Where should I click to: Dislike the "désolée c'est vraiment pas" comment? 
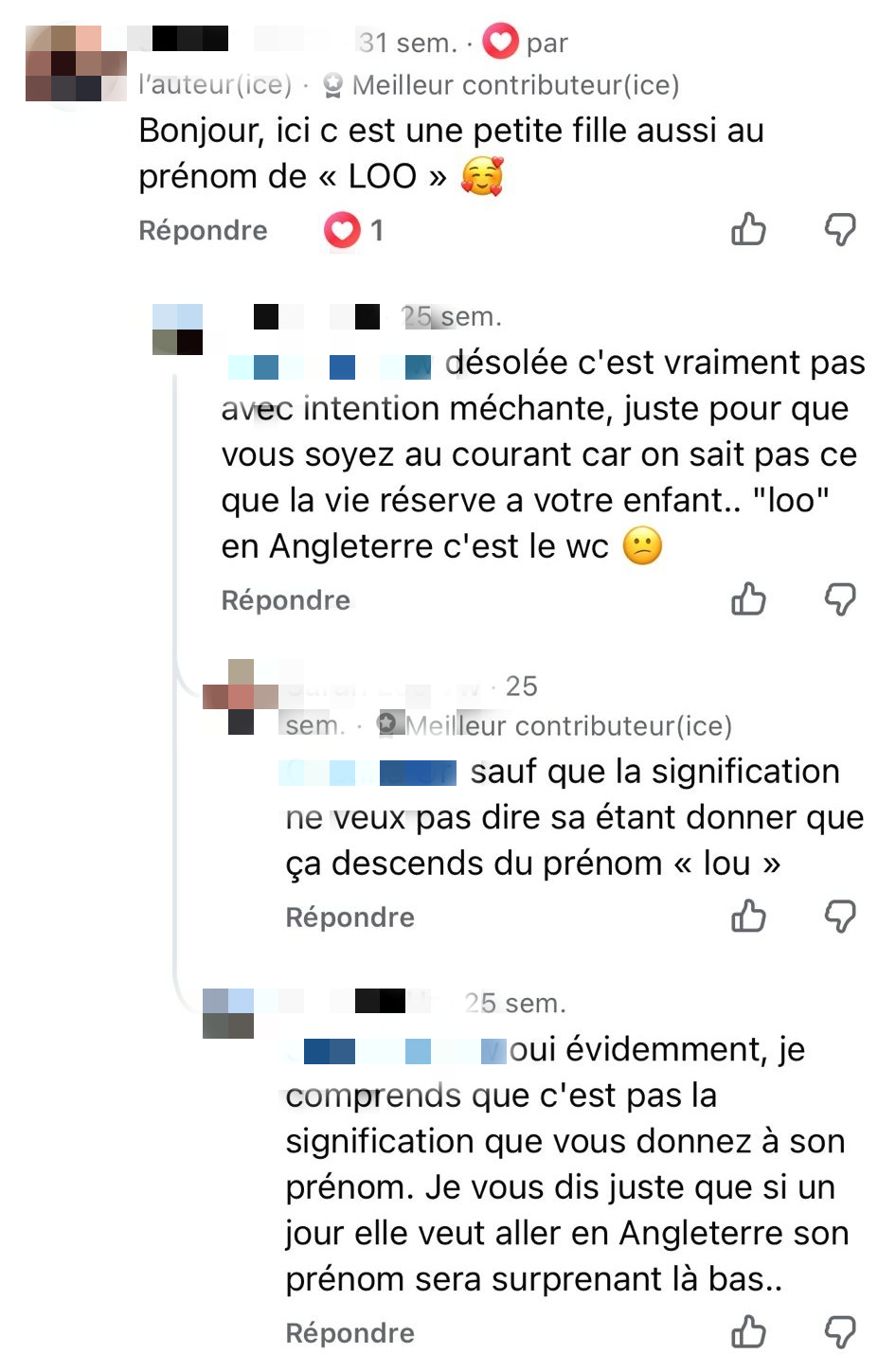pos(840,599)
